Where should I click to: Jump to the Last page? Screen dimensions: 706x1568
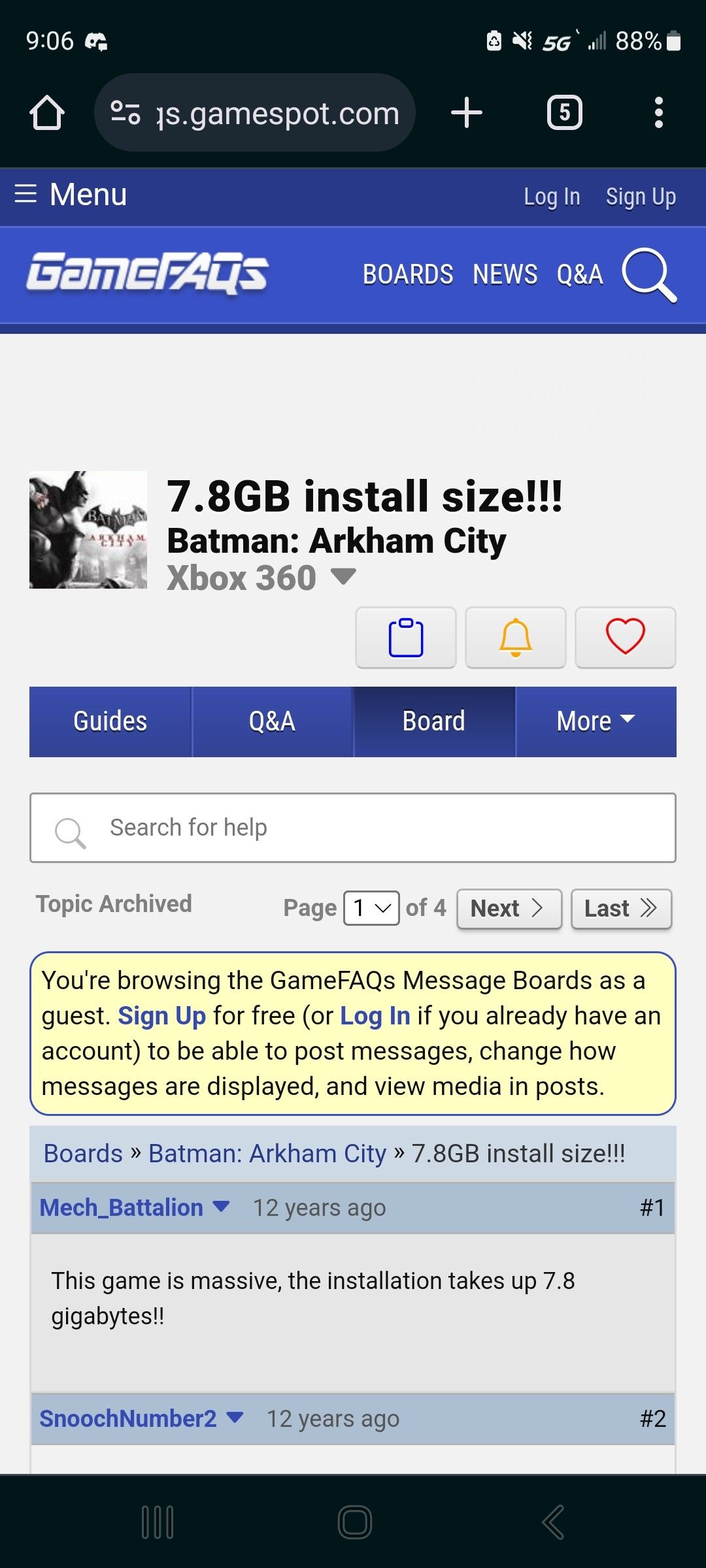(x=621, y=908)
